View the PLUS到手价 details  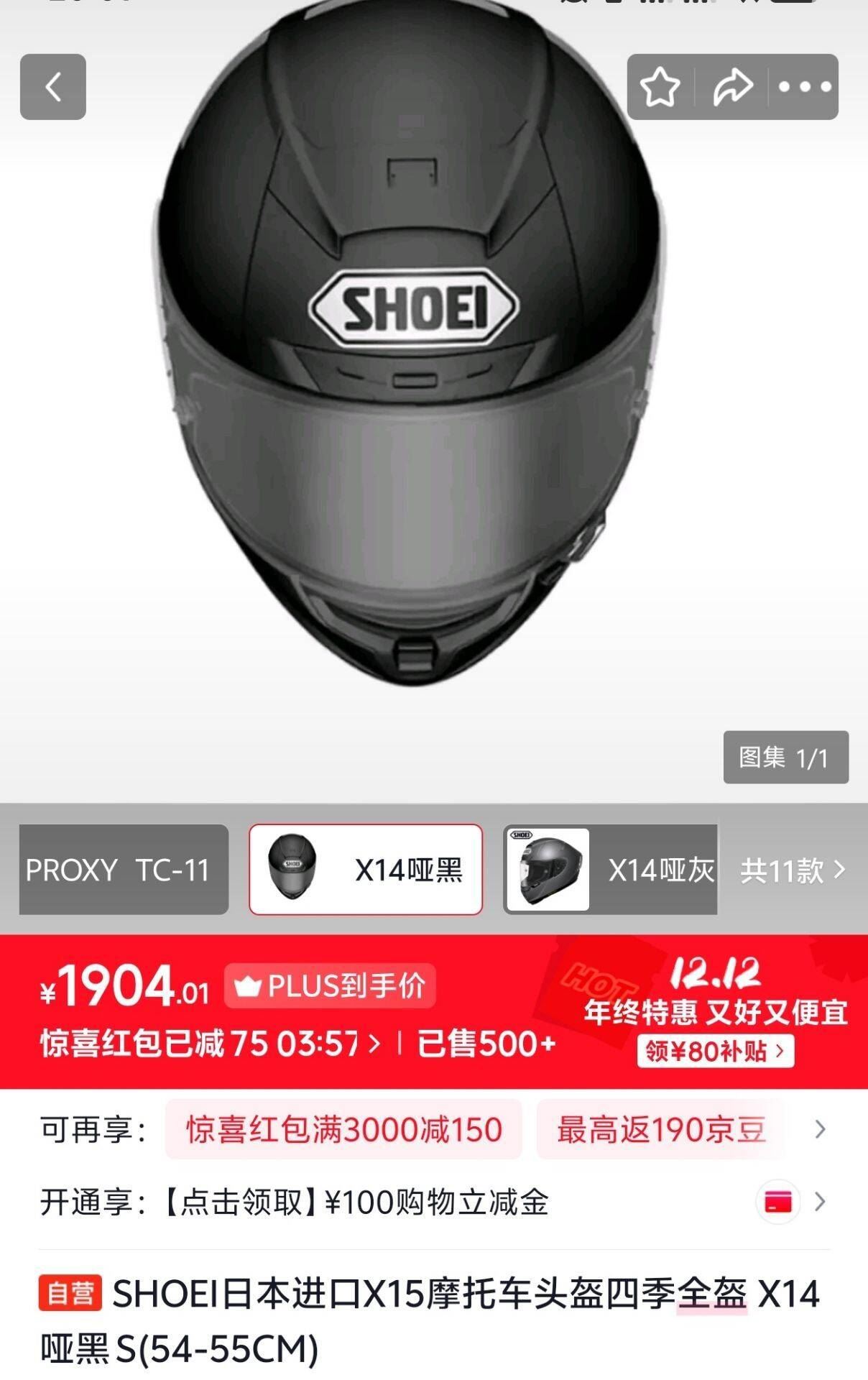331,986
